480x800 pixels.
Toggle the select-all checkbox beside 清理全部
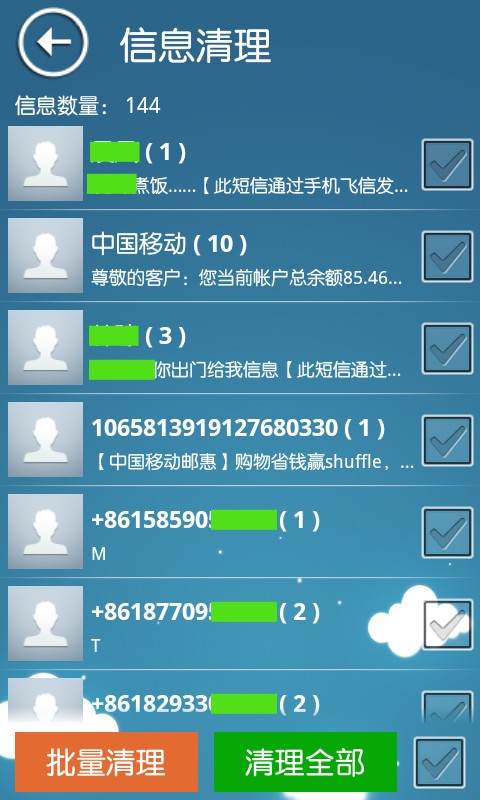439,762
